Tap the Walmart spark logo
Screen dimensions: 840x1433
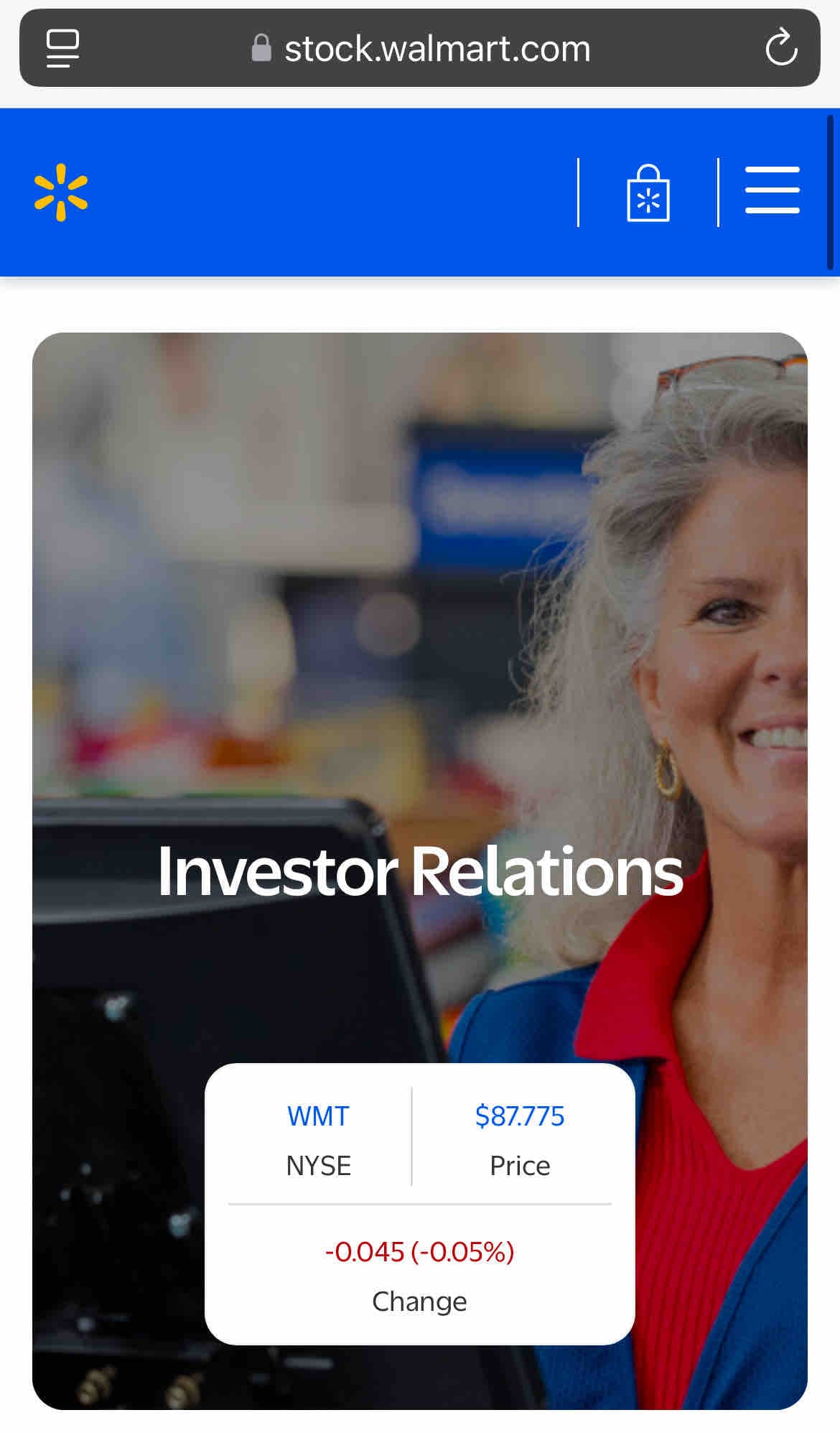coord(61,193)
